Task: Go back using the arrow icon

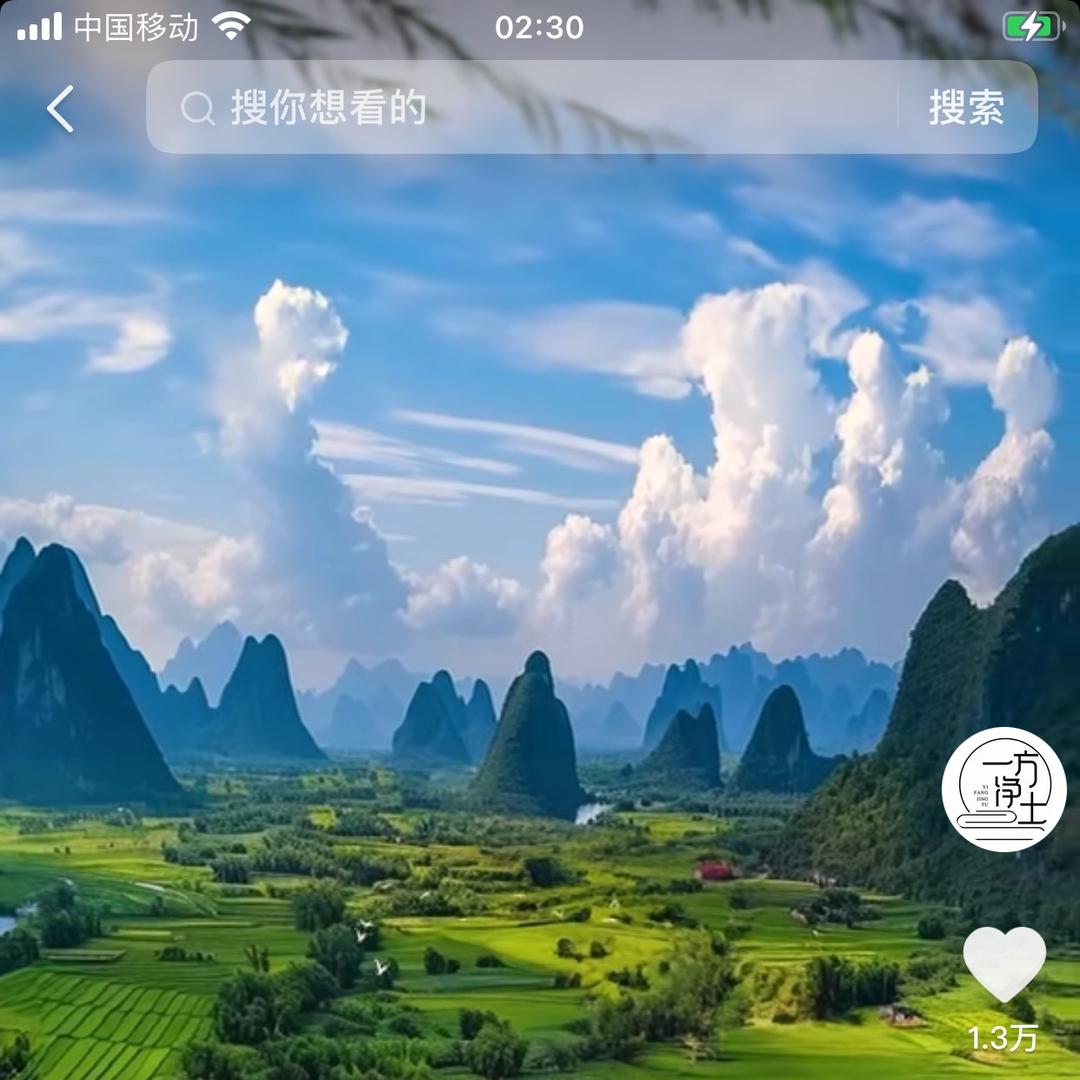Action: [x=60, y=108]
